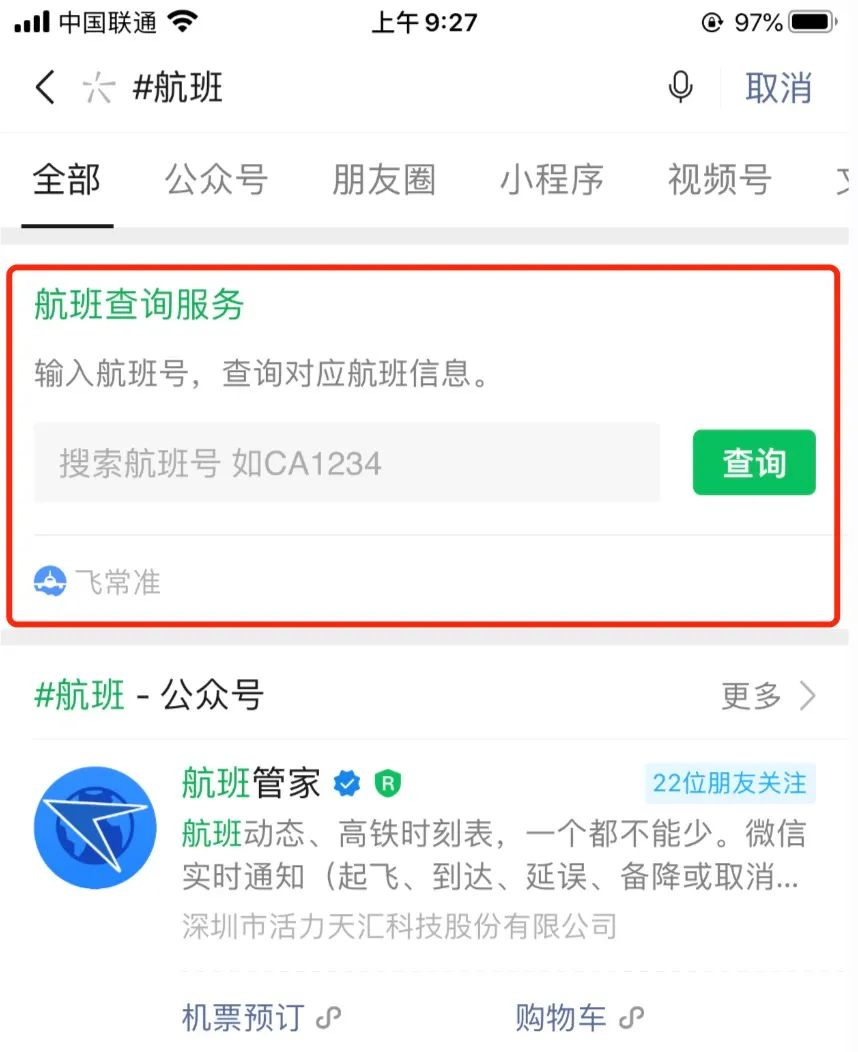
Task: Switch to the 公众号 tab
Action: [x=216, y=181]
